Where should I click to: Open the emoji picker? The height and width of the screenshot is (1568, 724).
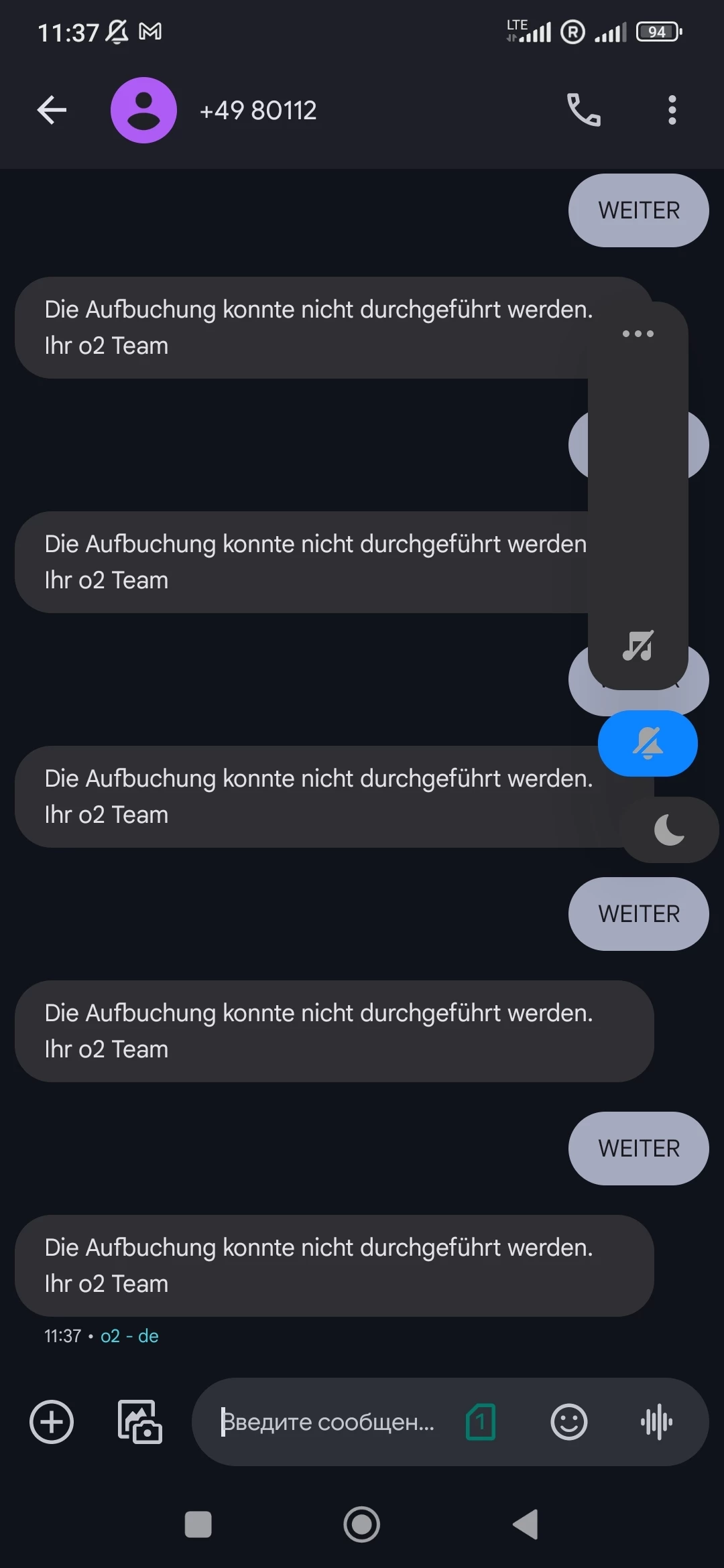click(x=568, y=1421)
